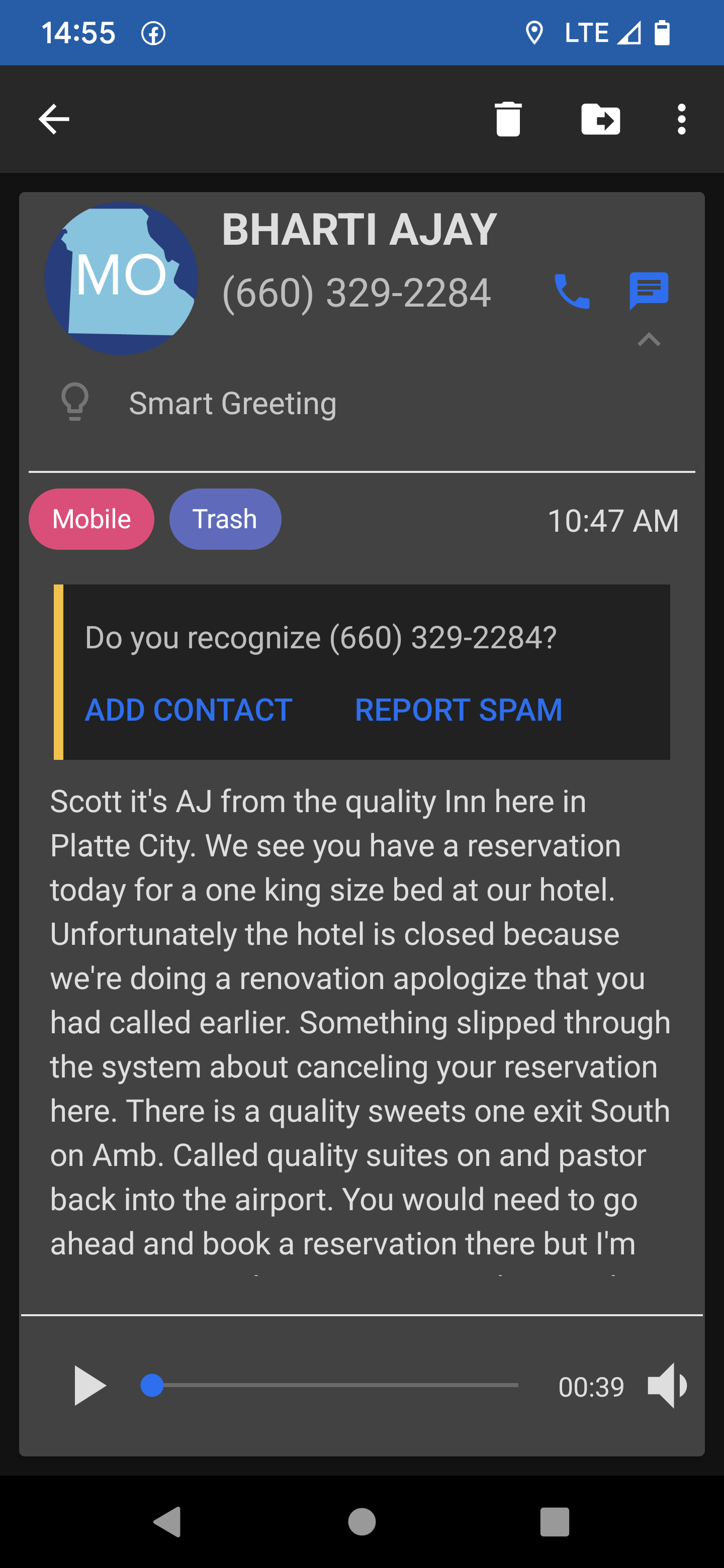Open the caller's MO avatar
Screen dimensions: 724x1568
point(121,279)
